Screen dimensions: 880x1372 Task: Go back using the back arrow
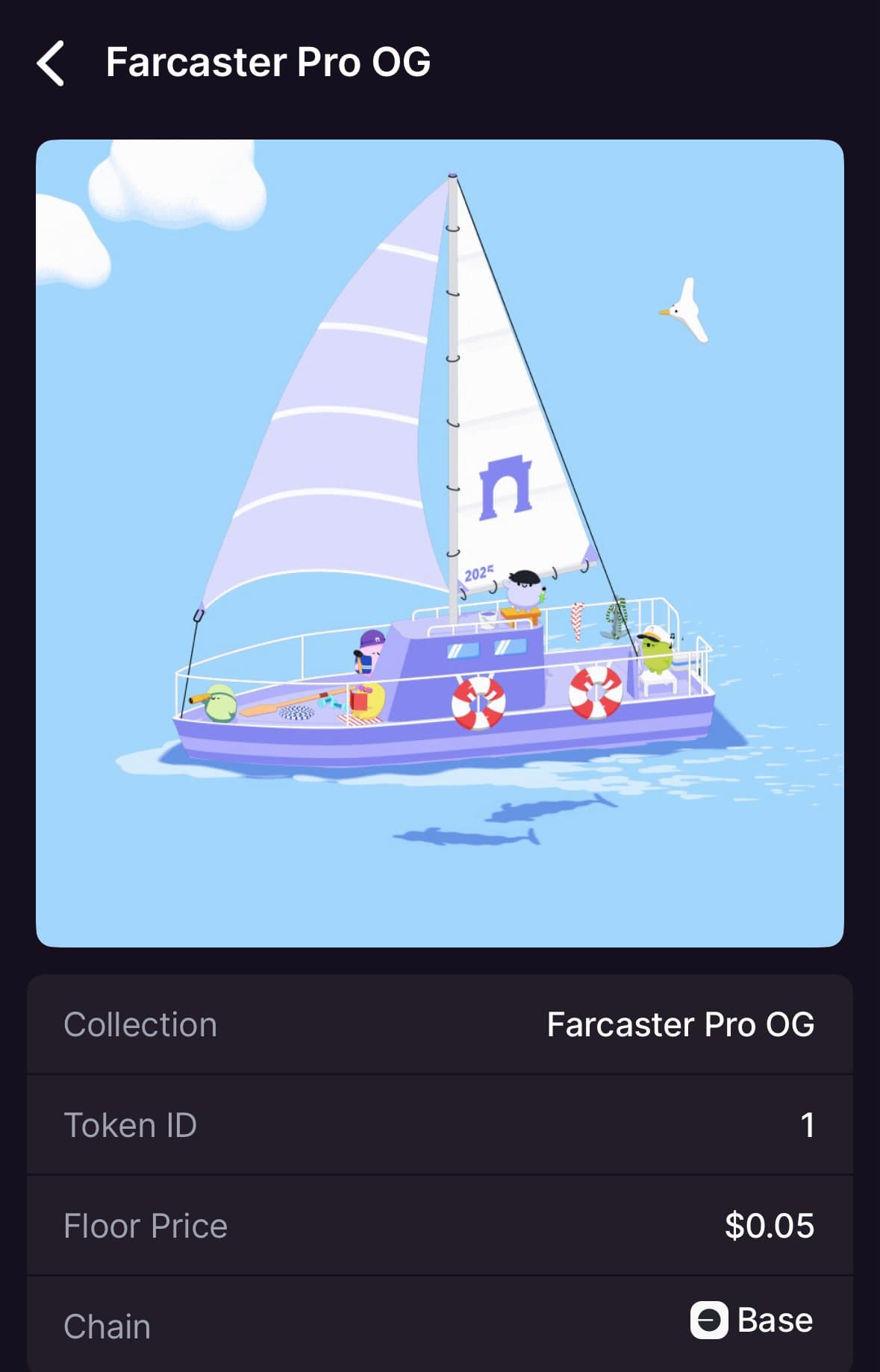point(51,63)
